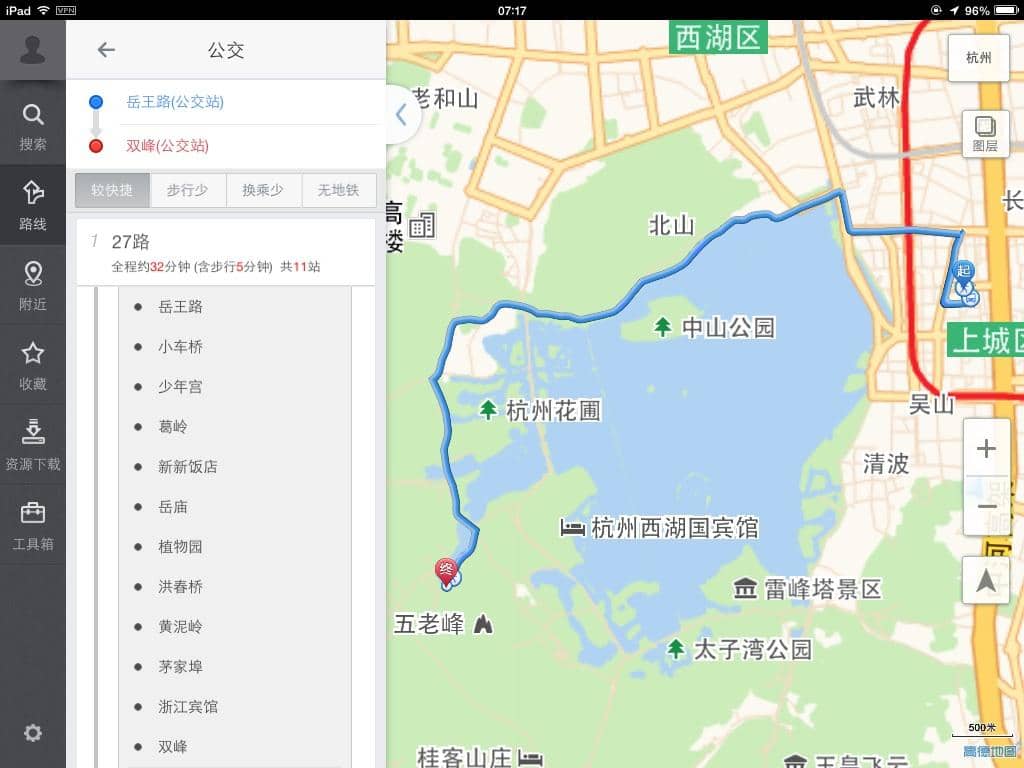This screenshot has height=768, width=1024.
Task: Open the 图层 map layers
Action: 985,134
